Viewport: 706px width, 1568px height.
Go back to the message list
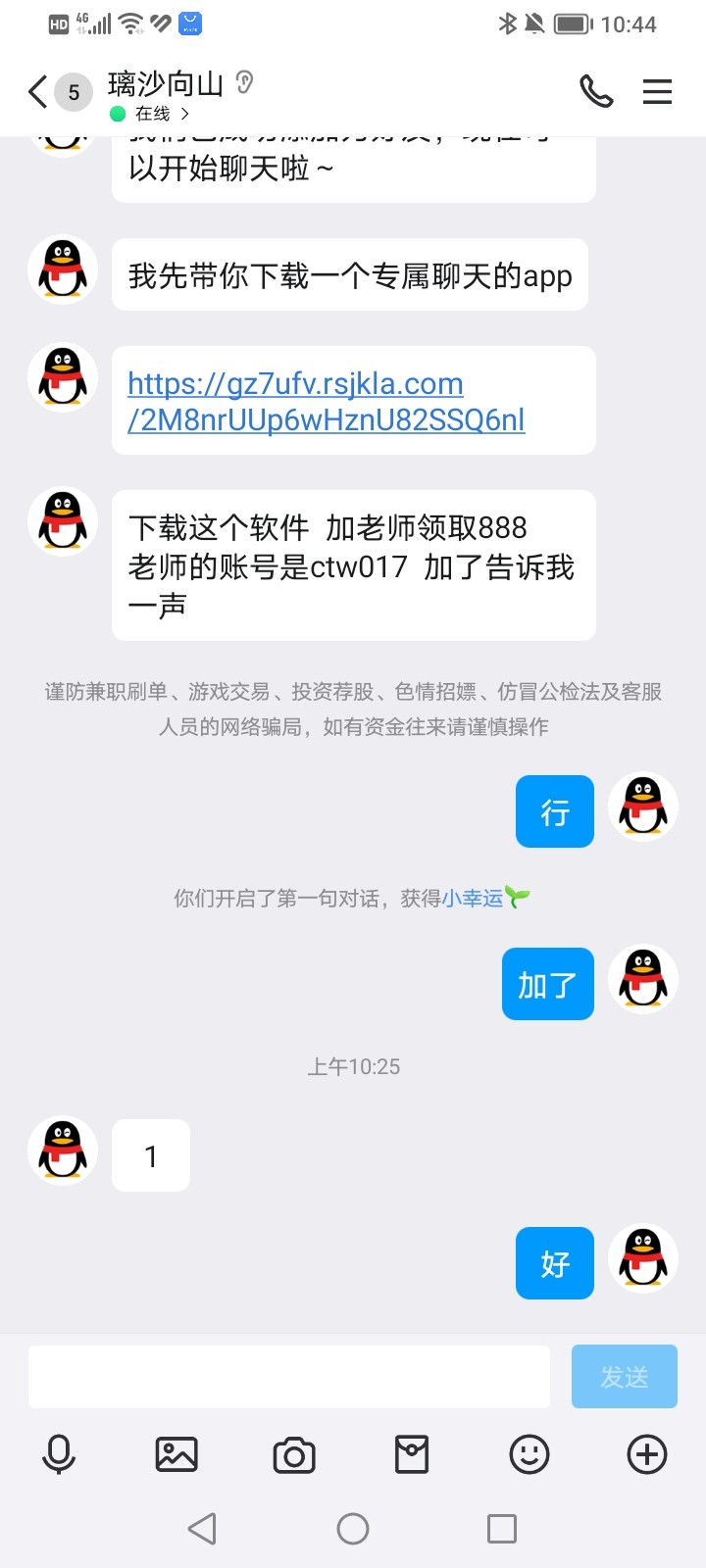tap(37, 92)
